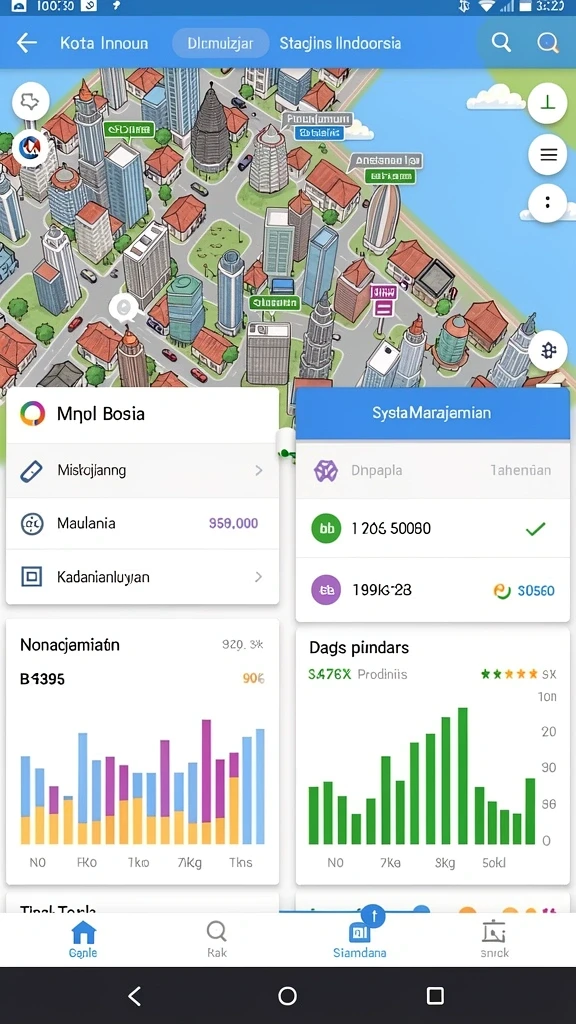Open the 199K-28 entry

432,590
